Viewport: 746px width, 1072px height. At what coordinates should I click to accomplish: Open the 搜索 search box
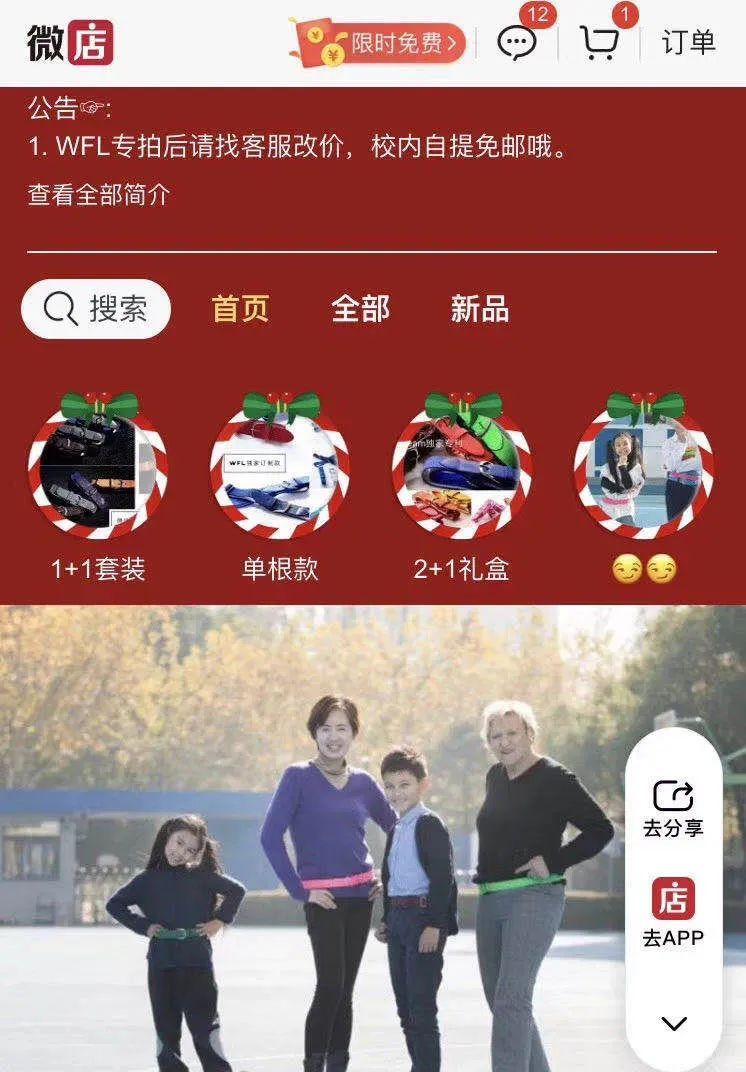tap(96, 309)
